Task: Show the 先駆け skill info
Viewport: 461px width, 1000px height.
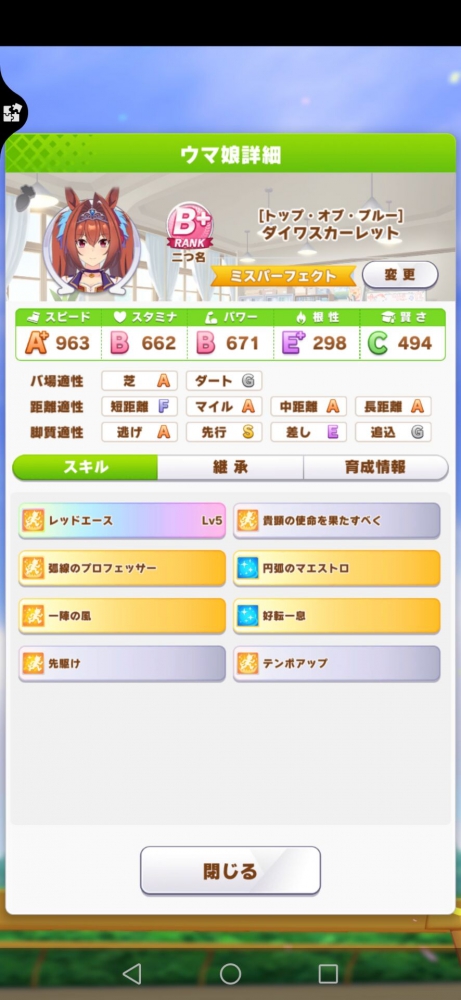Action: point(122,663)
